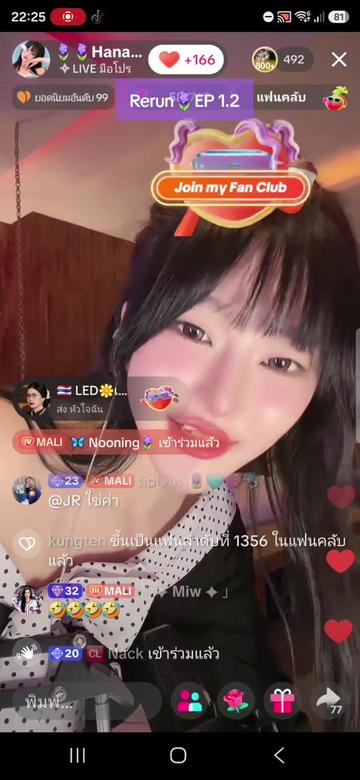Screen dimensions: 360x780
Task: Open the gift box panel
Action: point(282,701)
